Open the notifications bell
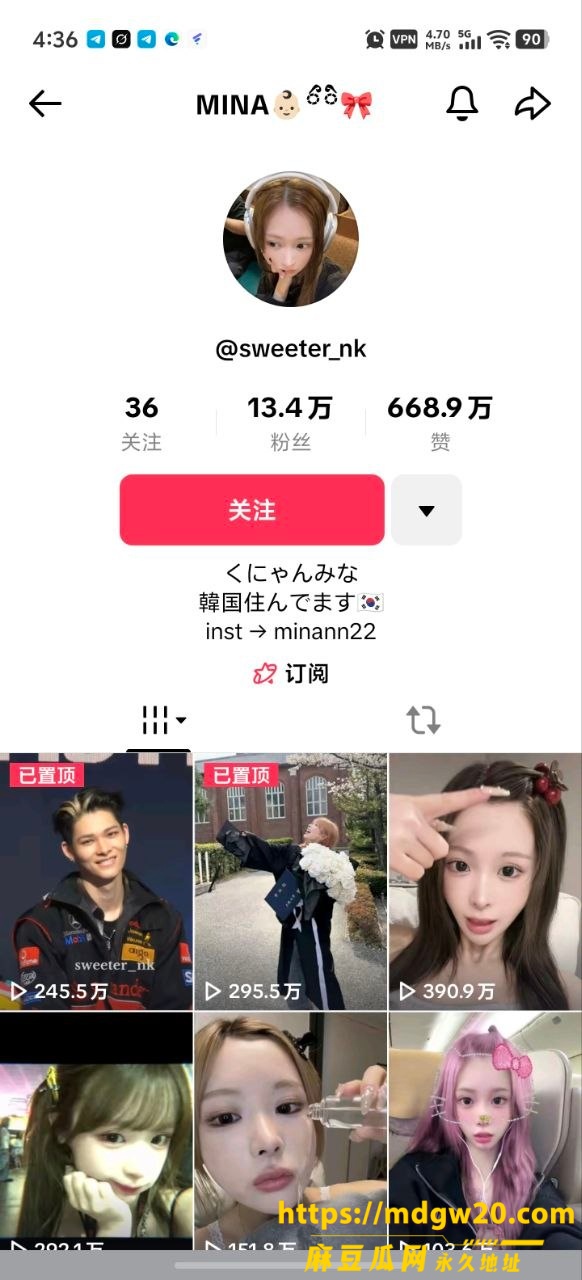This screenshot has height=1280, width=582. (461, 103)
